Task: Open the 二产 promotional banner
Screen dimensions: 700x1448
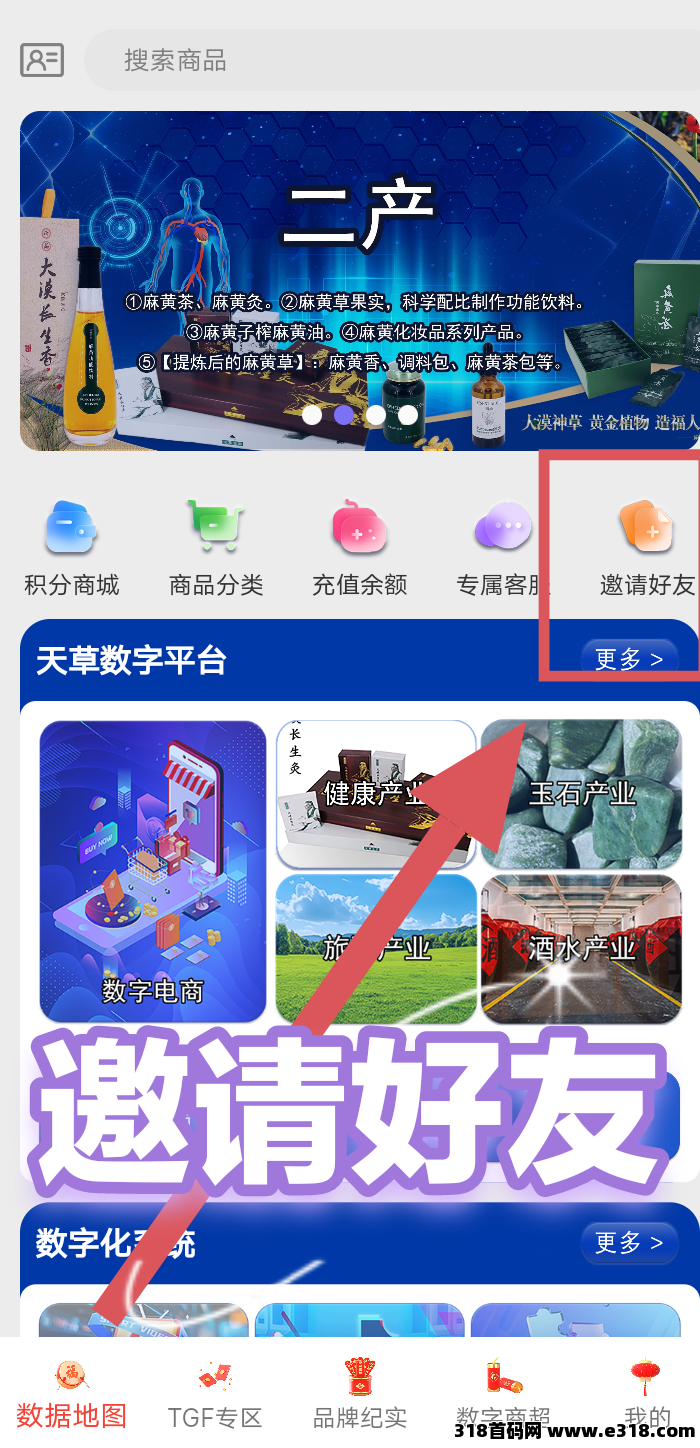Action: (358, 281)
